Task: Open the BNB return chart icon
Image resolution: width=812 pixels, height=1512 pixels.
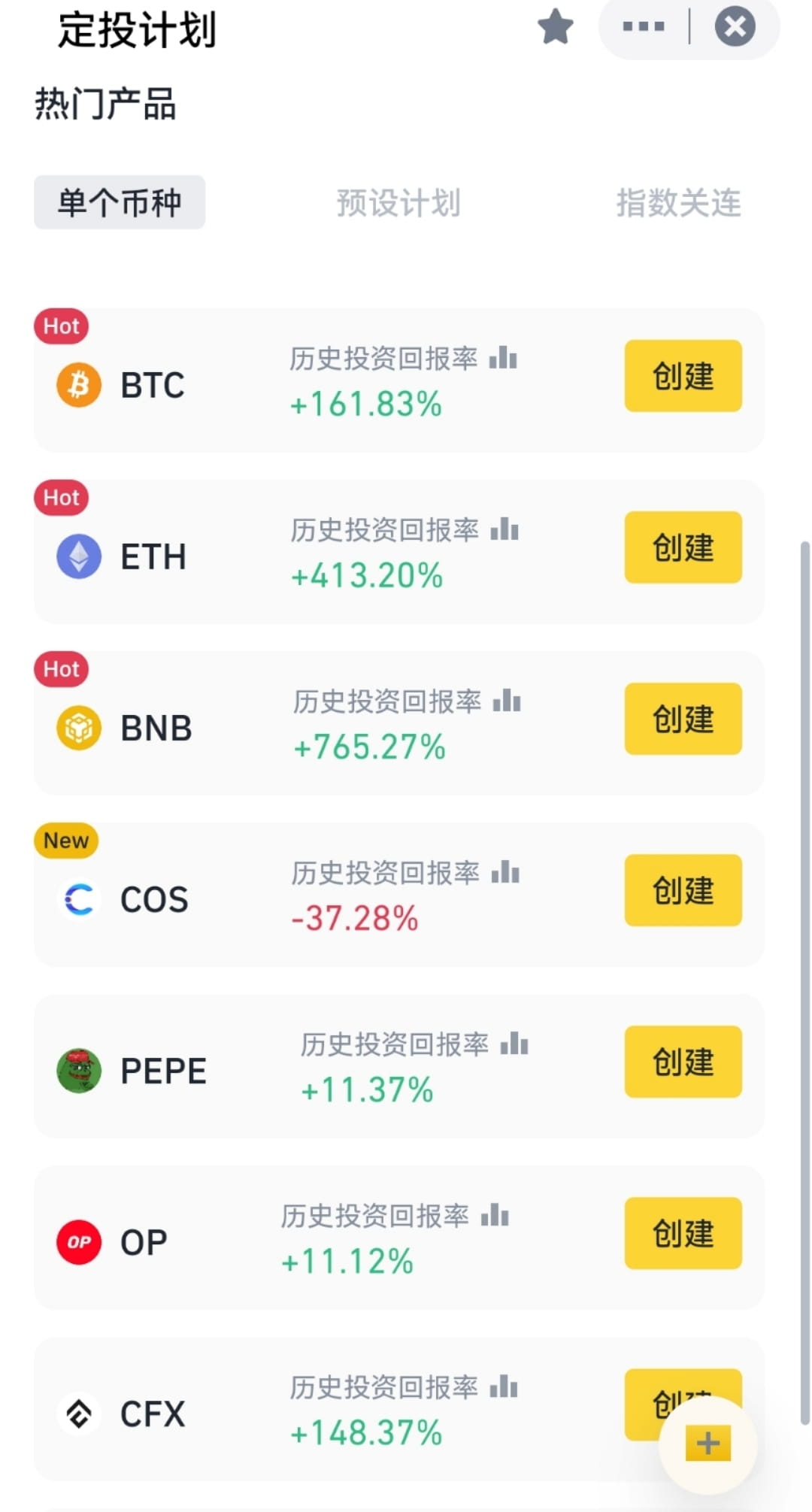Action: coord(506,701)
